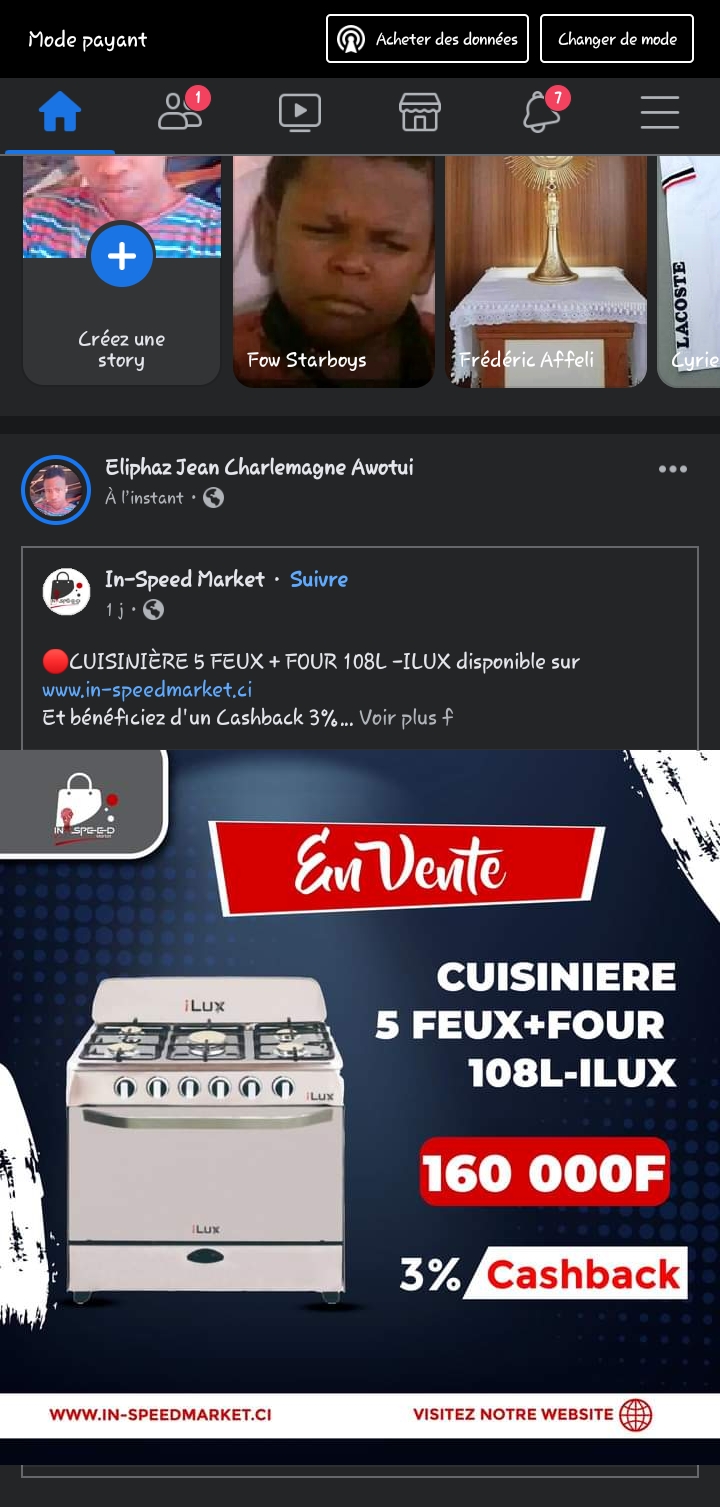Tap the Acheter des données button
Screen dimensions: 720x1507
coord(427,39)
